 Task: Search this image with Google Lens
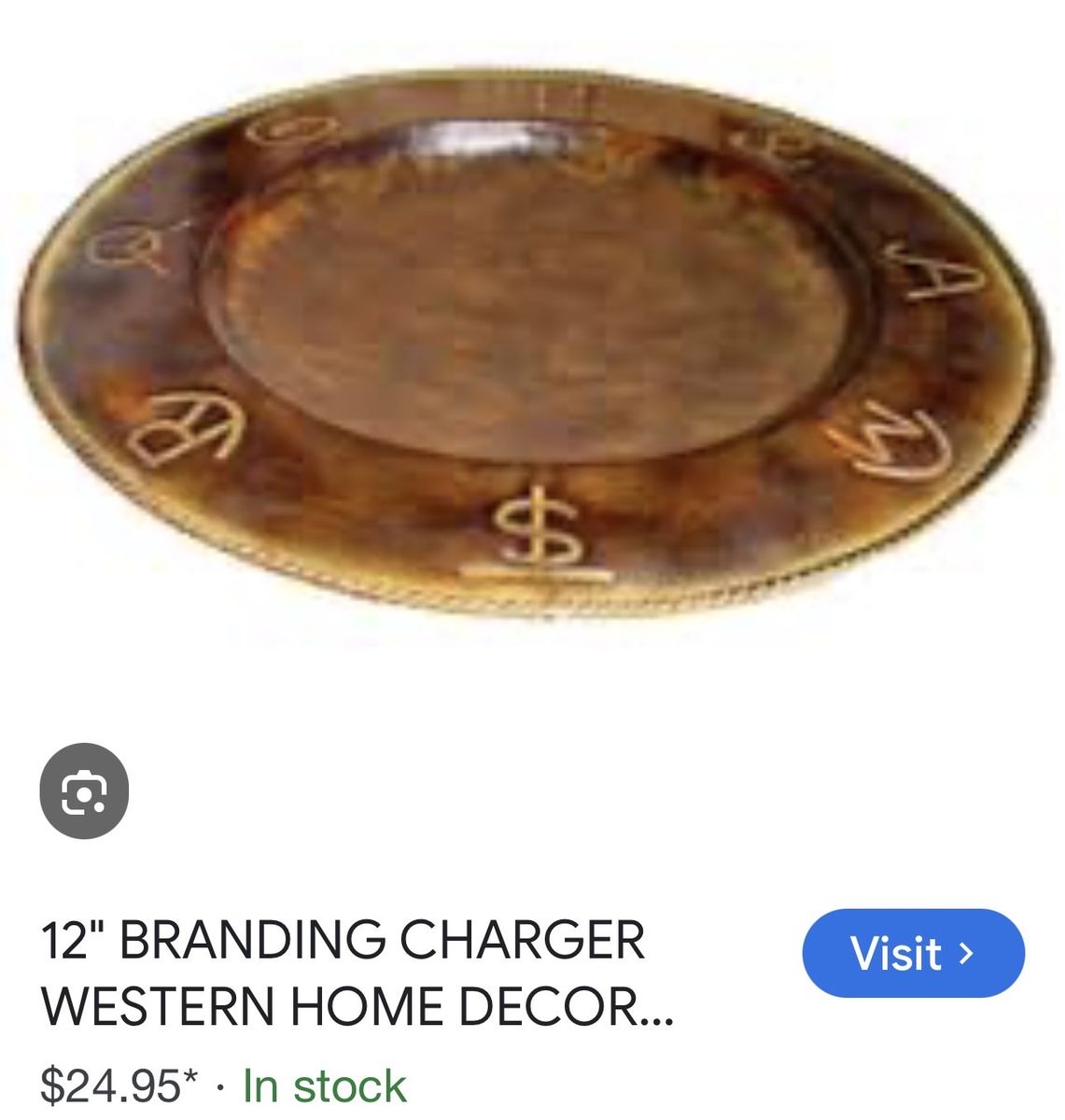84,791
